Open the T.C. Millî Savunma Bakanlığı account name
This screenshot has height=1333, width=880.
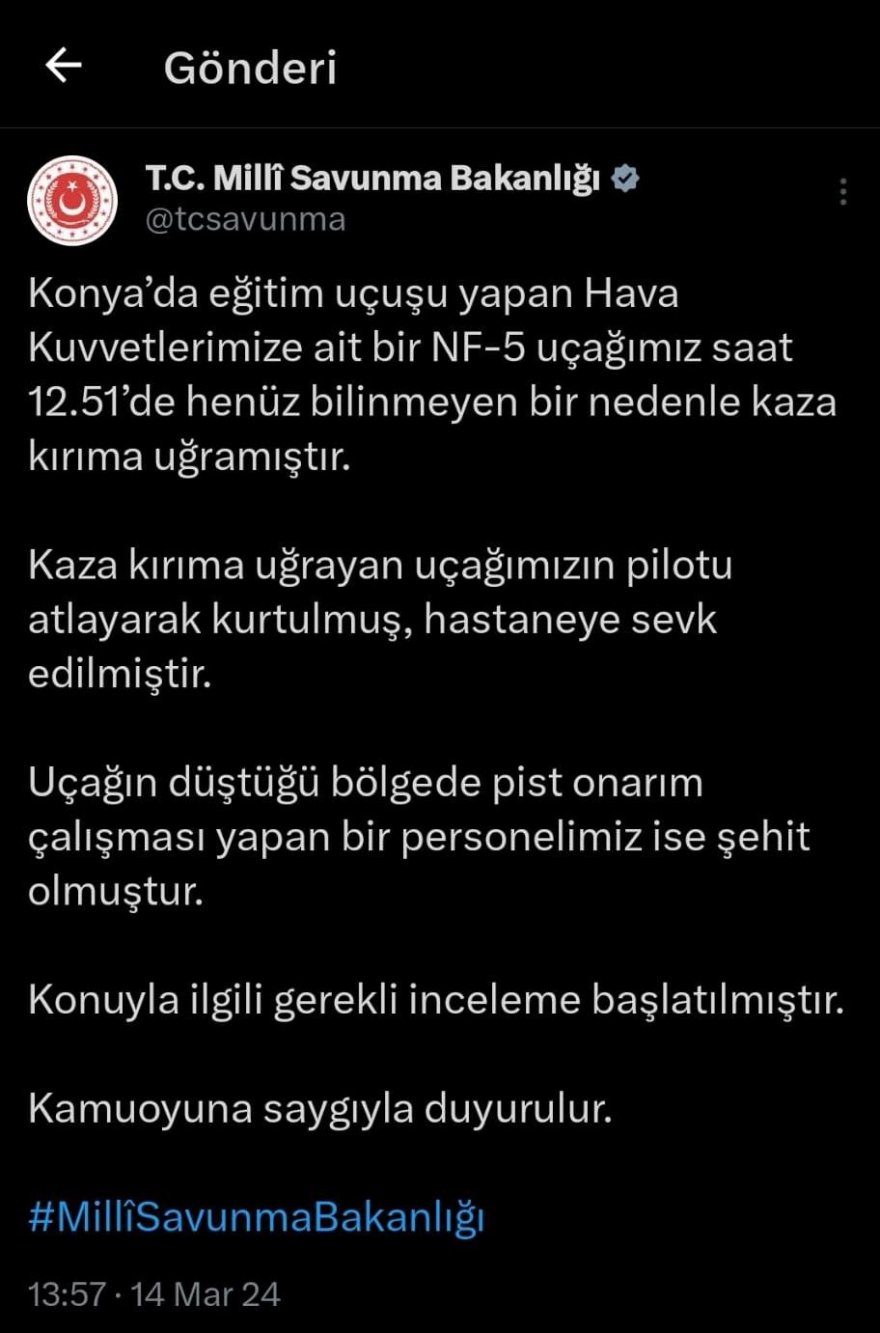[372, 180]
